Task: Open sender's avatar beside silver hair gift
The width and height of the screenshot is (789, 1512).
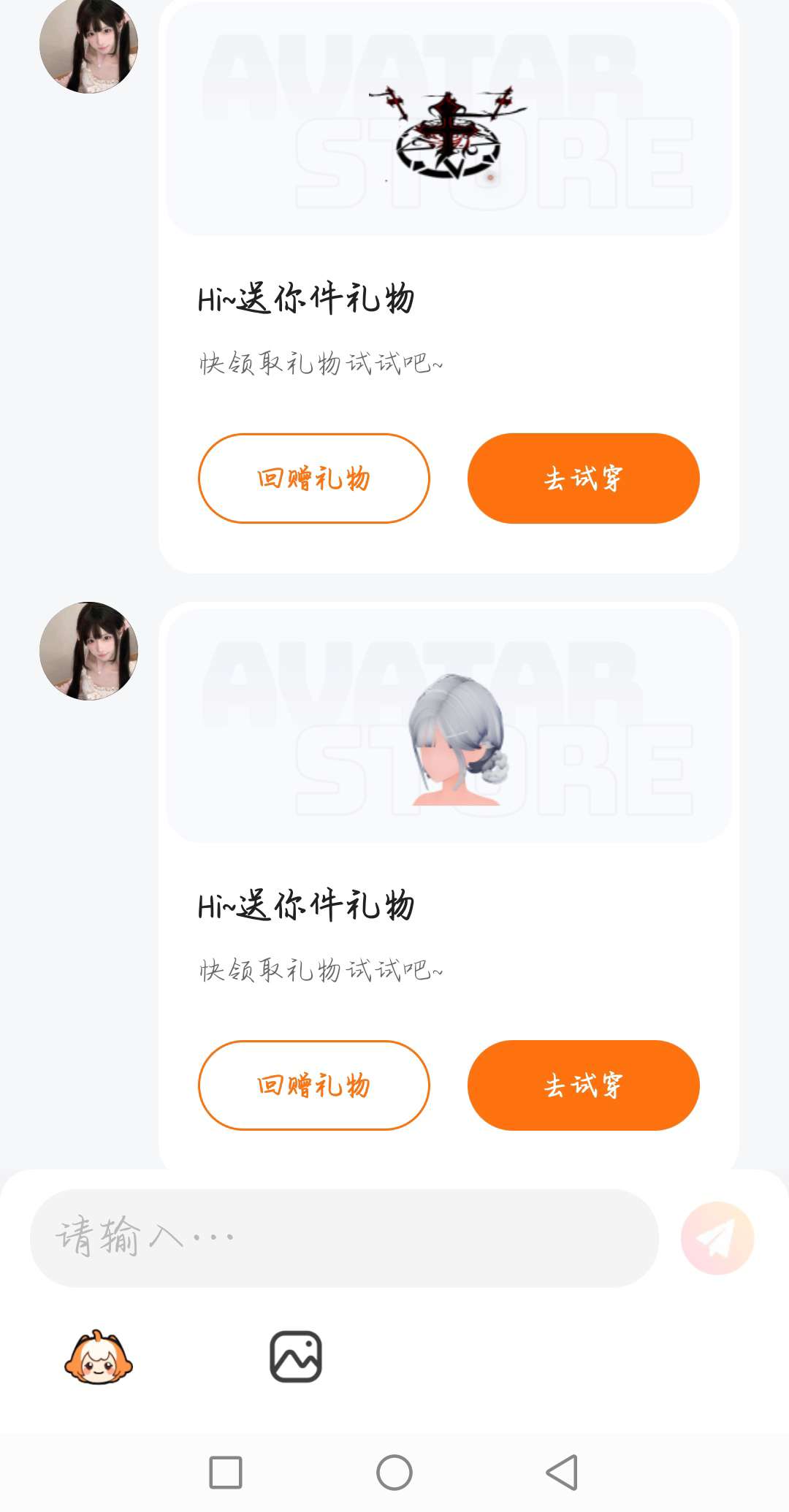Action: (88, 651)
